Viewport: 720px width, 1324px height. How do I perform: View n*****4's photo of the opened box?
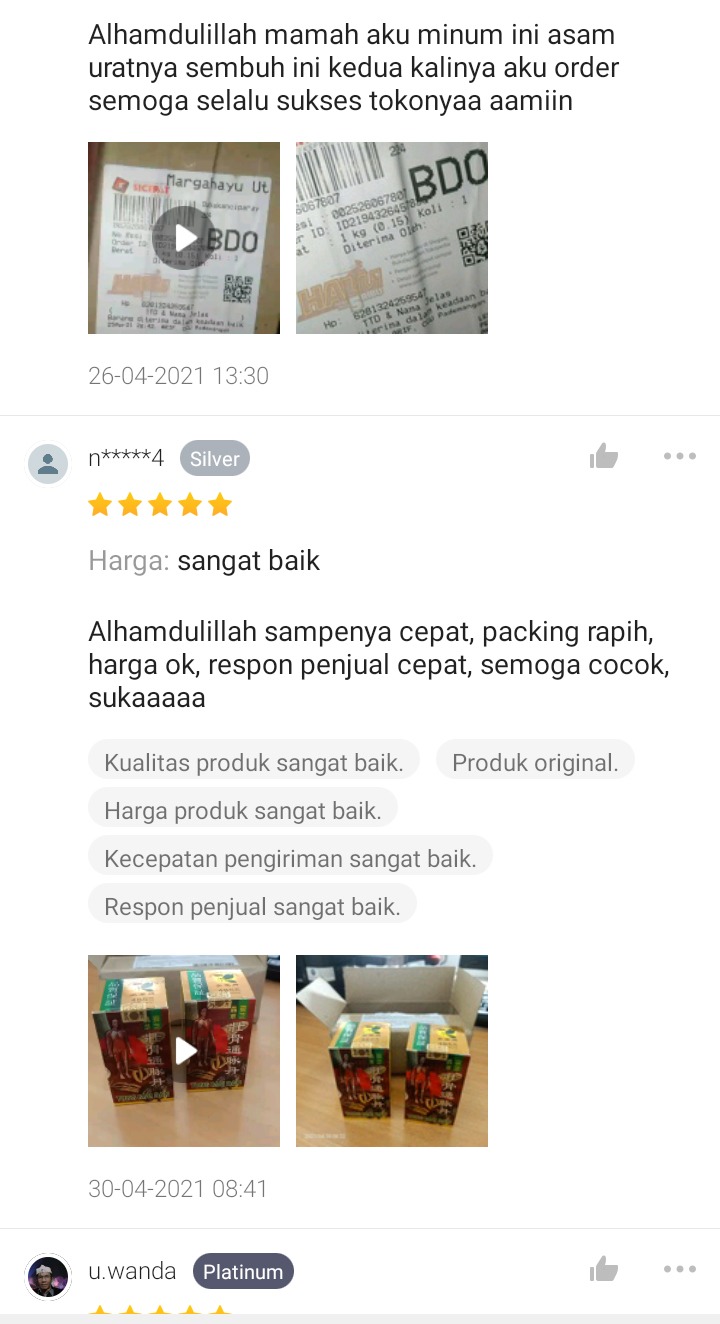pyautogui.click(x=391, y=1050)
